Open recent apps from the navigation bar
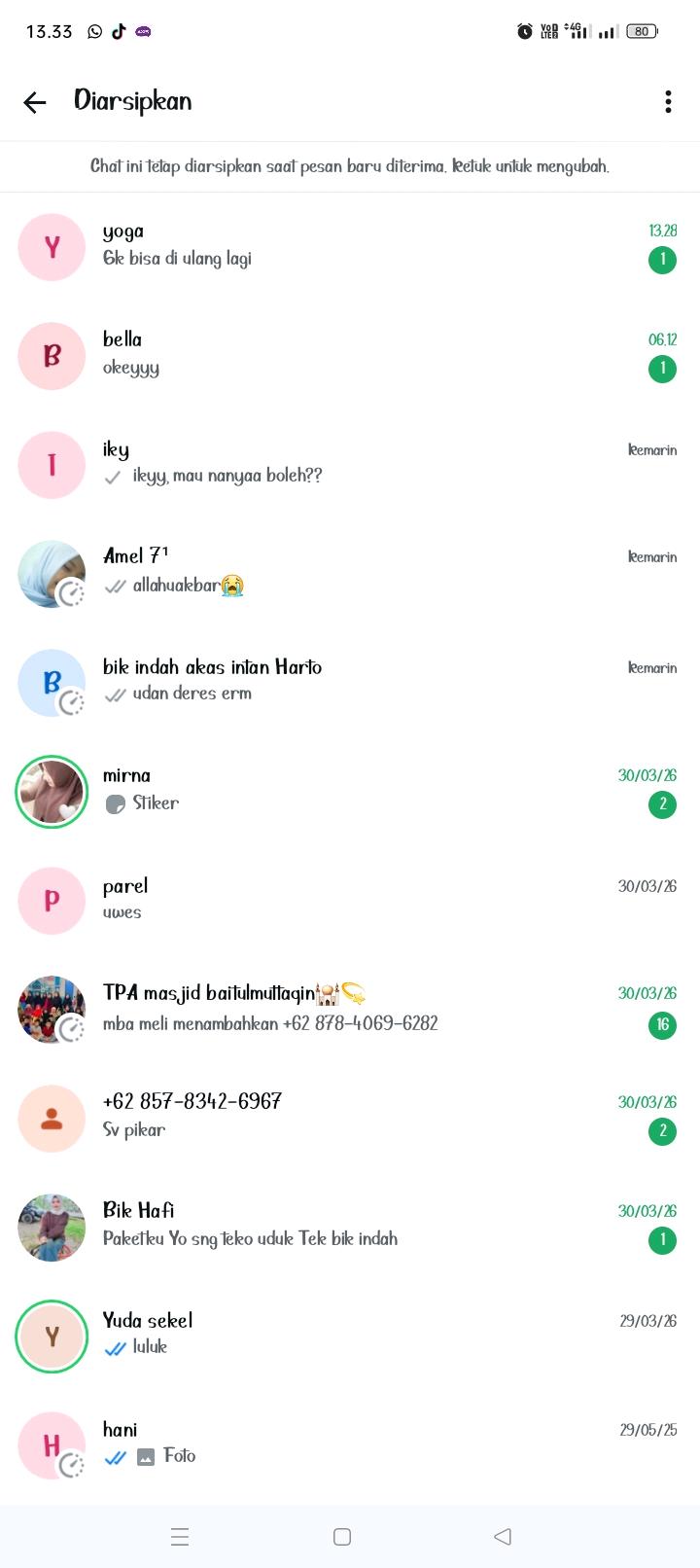This screenshot has width=700, height=1568. point(180,1537)
